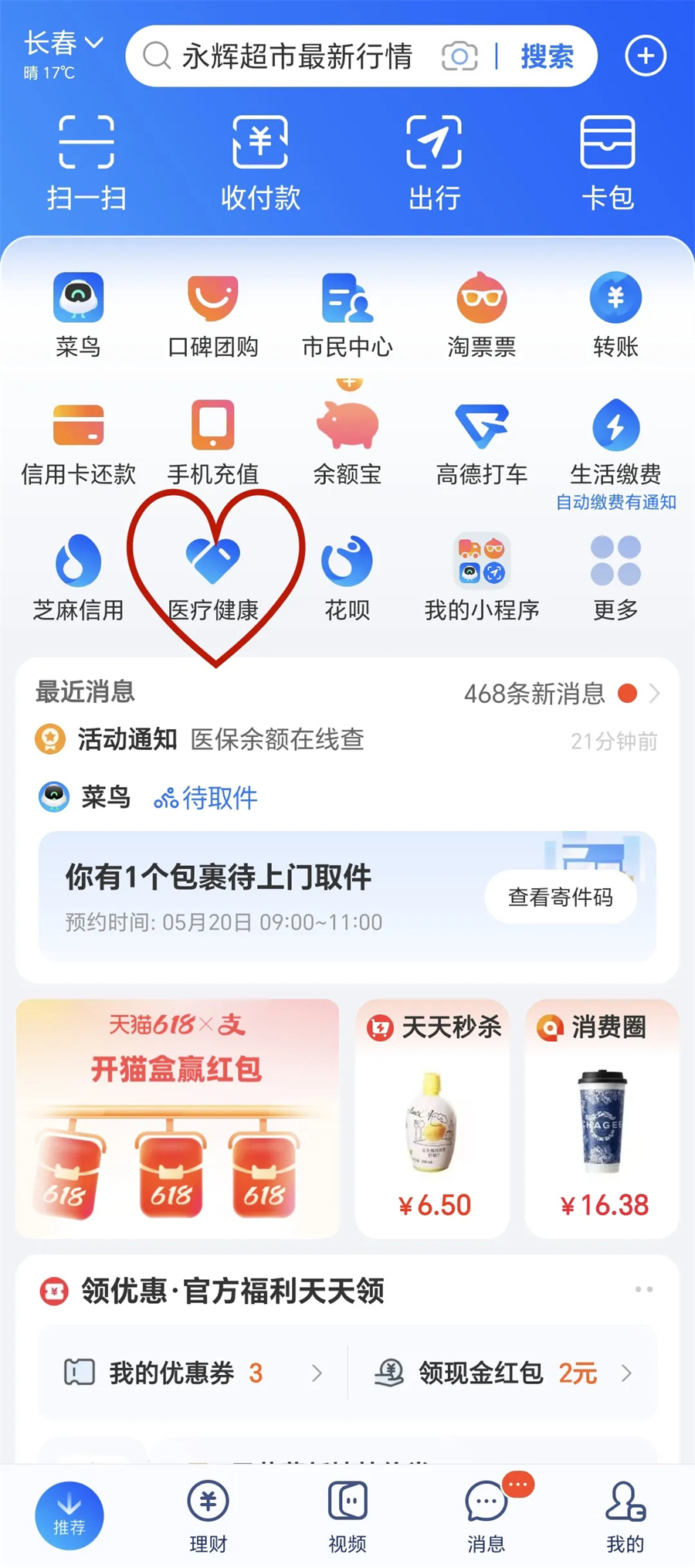This screenshot has height=1568, width=695.
Task: Open the 医疗健康 mini app
Action: pyautogui.click(x=213, y=577)
